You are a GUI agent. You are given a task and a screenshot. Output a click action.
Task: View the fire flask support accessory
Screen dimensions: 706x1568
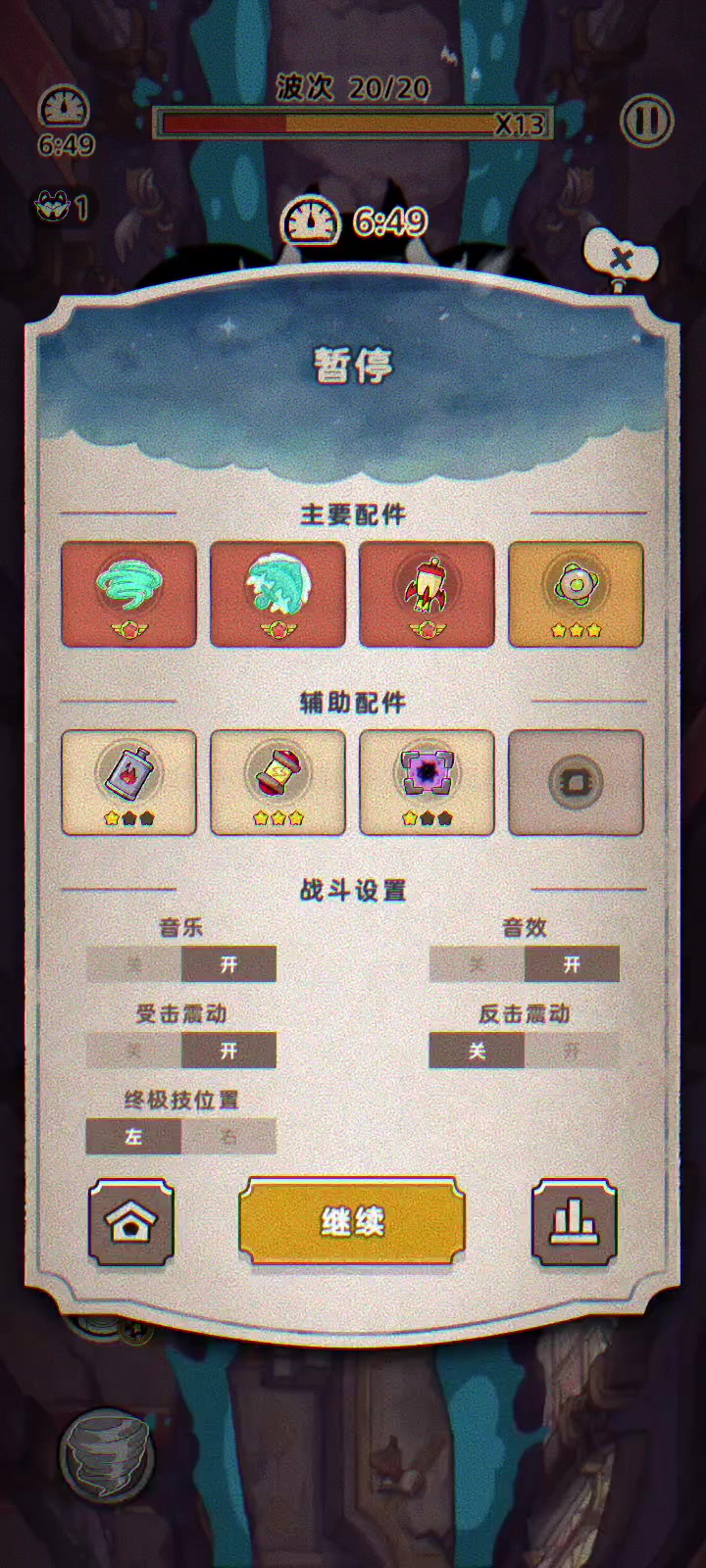click(128, 782)
